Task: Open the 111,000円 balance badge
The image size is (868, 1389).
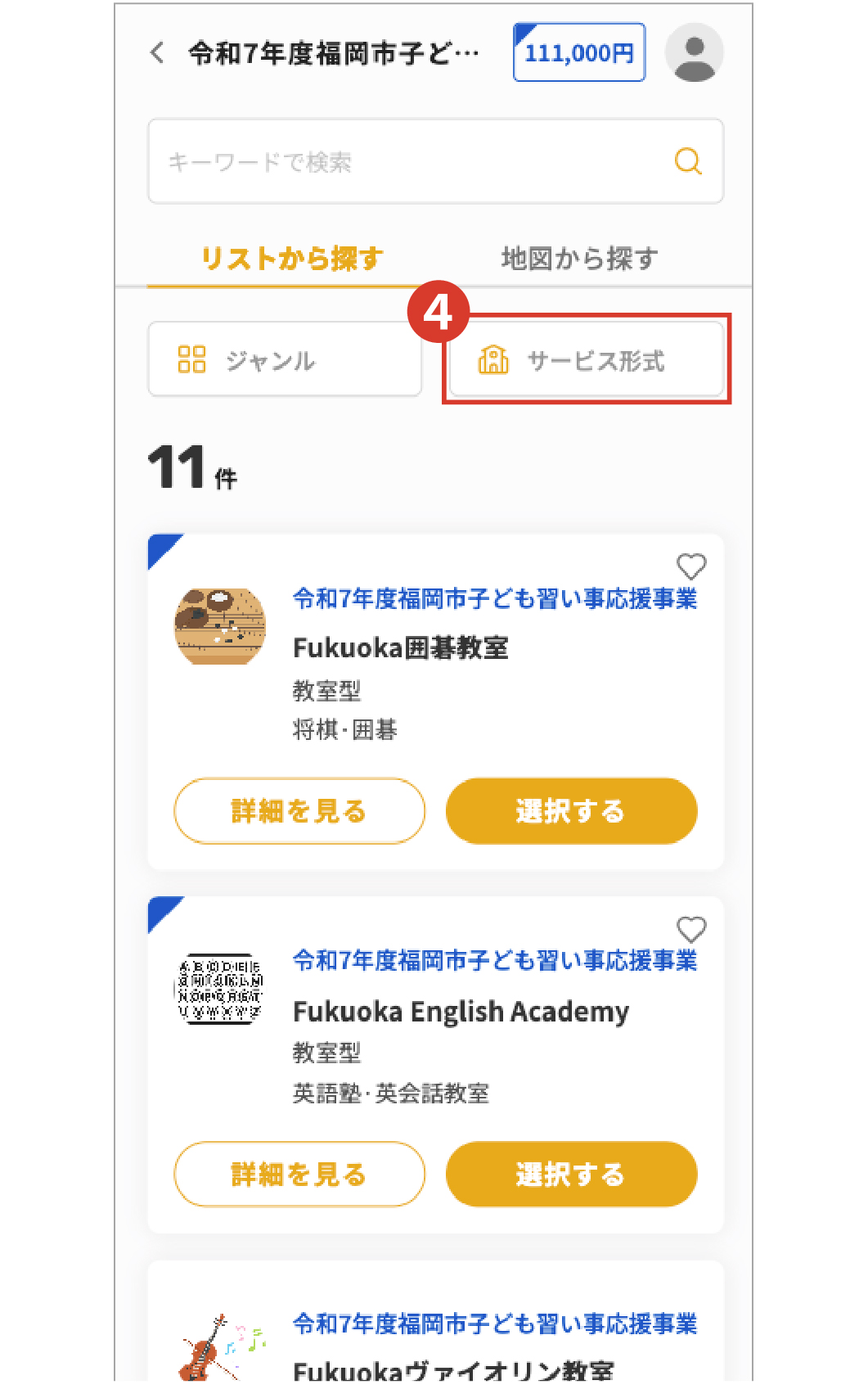Action: pyautogui.click(x=578, y=53)
